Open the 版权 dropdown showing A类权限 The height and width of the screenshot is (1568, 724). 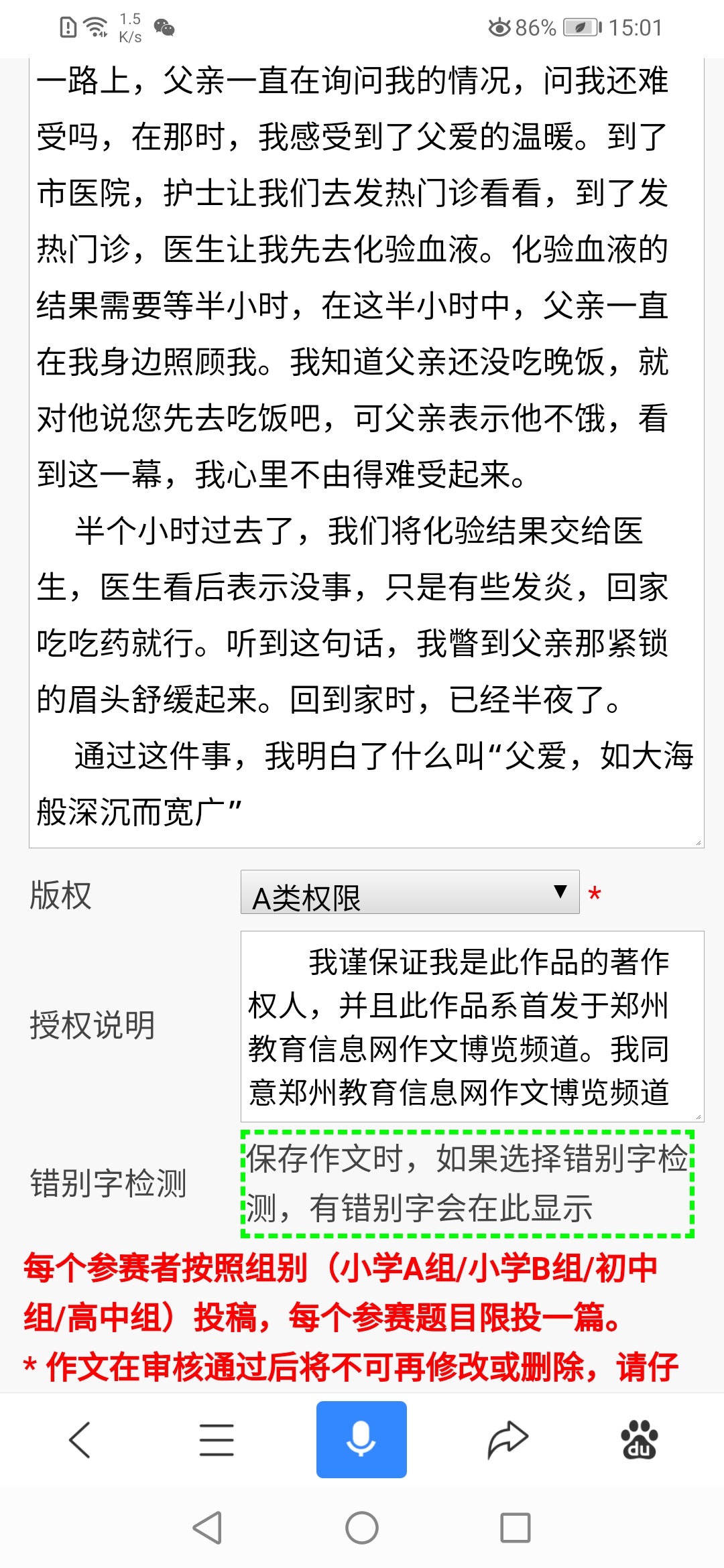coord(410,892)
